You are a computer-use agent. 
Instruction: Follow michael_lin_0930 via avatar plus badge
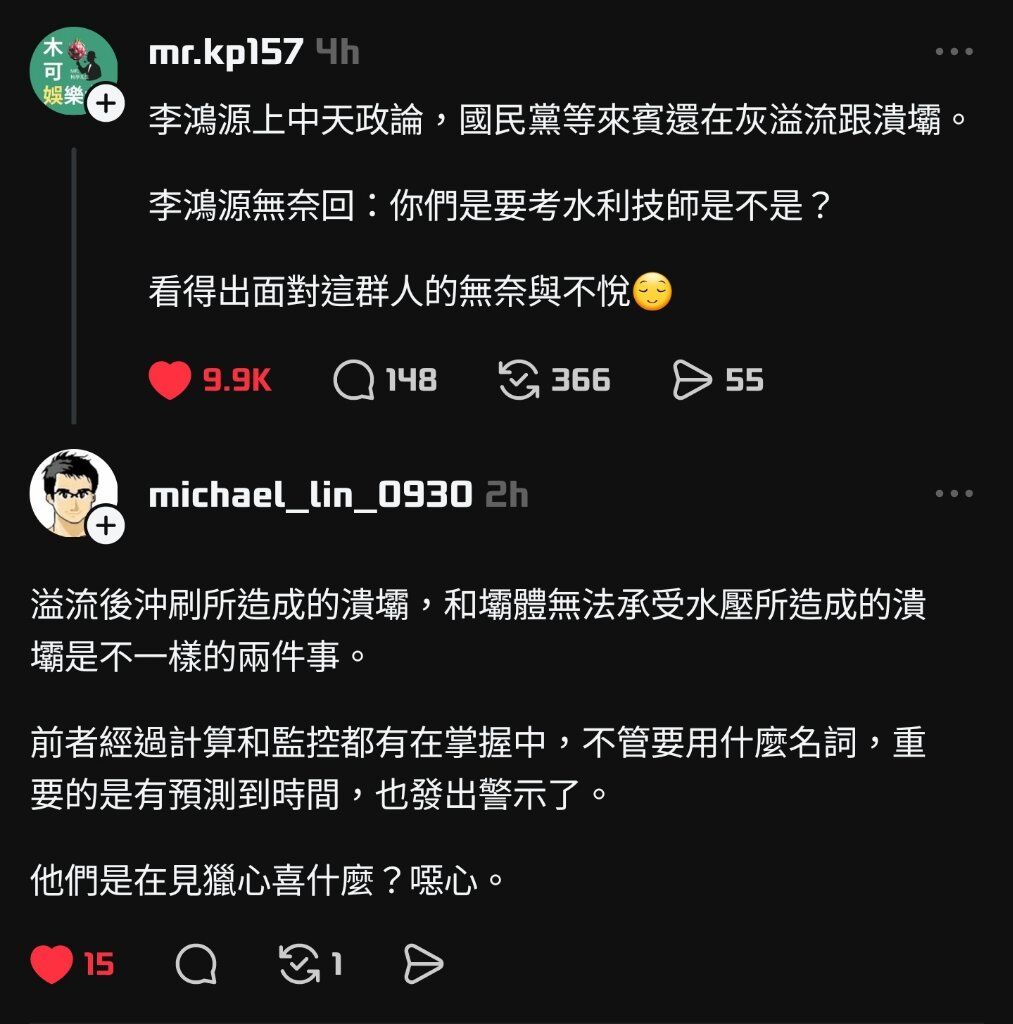point(106,525)
